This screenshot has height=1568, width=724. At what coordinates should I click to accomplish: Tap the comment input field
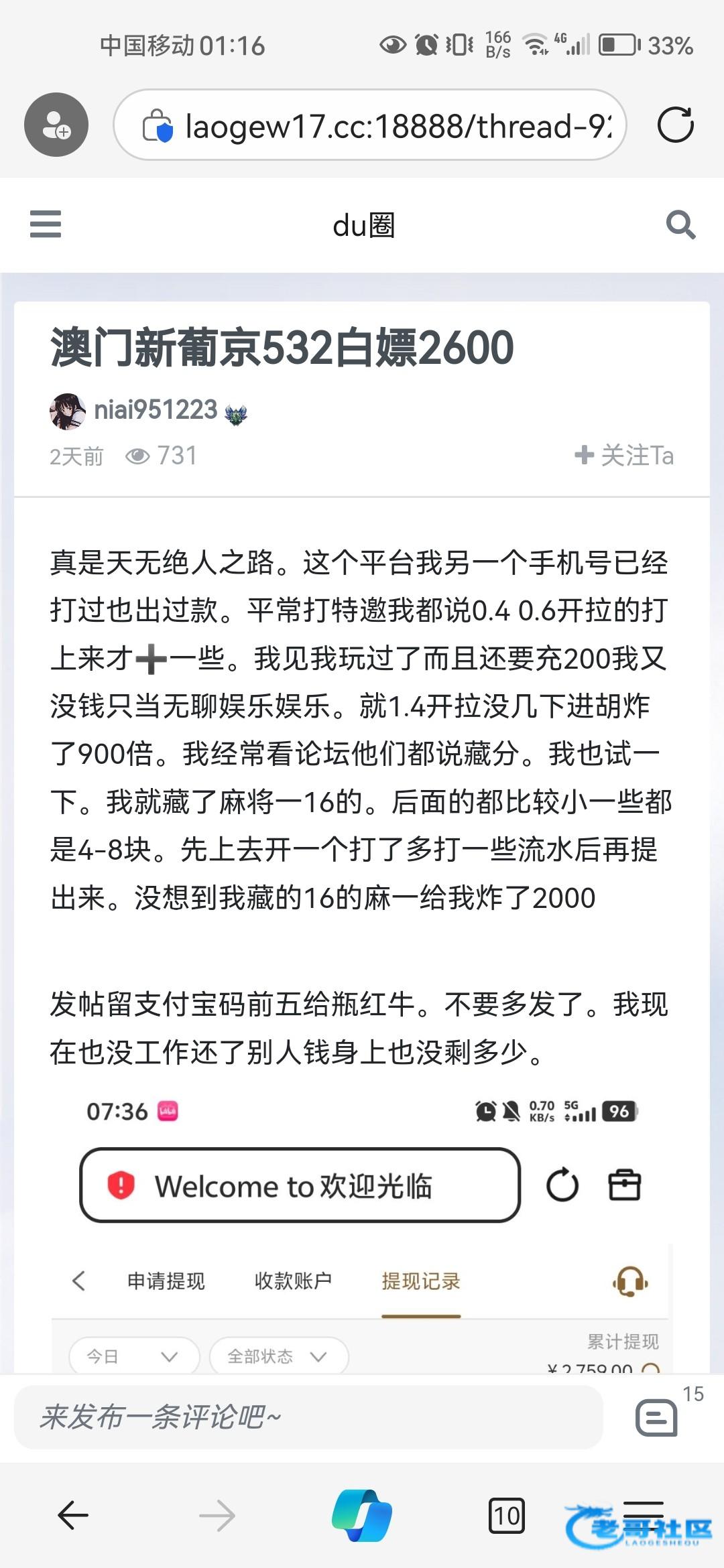(x=308, y=1417)
